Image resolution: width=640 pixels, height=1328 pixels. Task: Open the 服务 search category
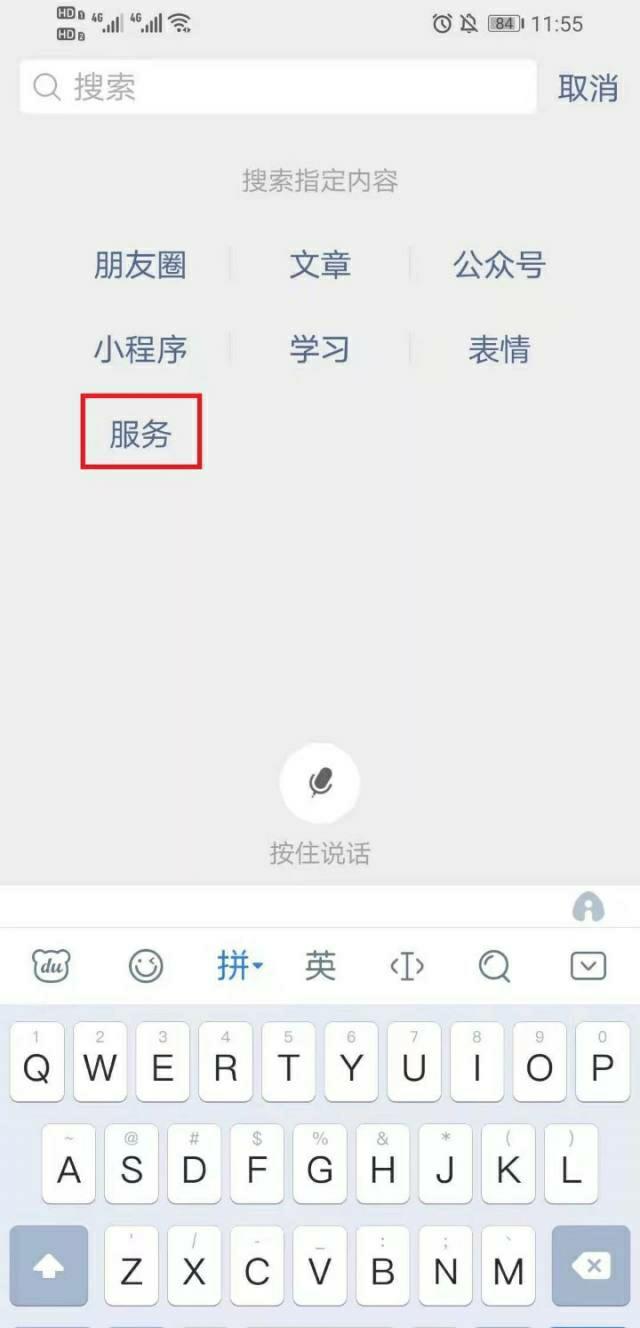tap(141, 434)
